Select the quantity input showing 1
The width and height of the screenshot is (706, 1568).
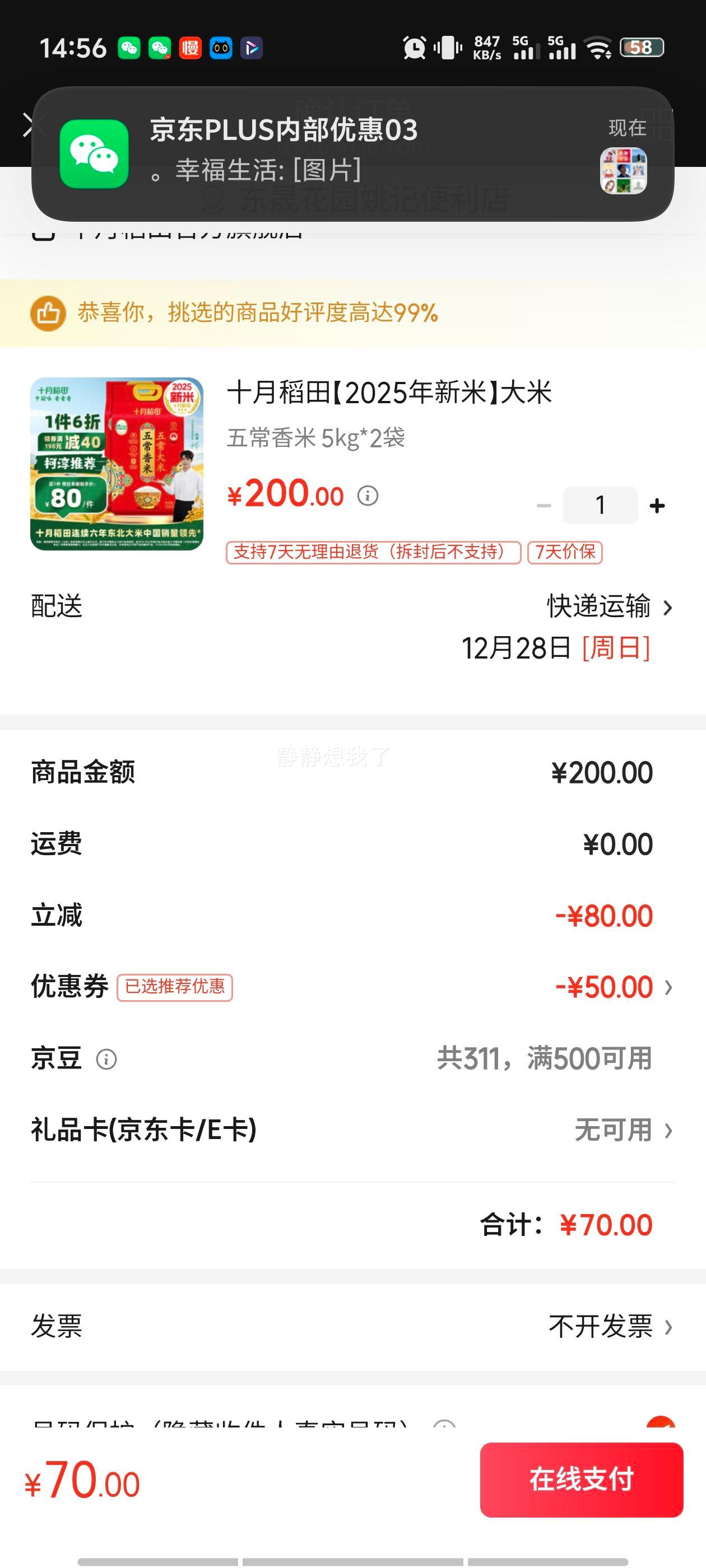click(x=600, y=505)
